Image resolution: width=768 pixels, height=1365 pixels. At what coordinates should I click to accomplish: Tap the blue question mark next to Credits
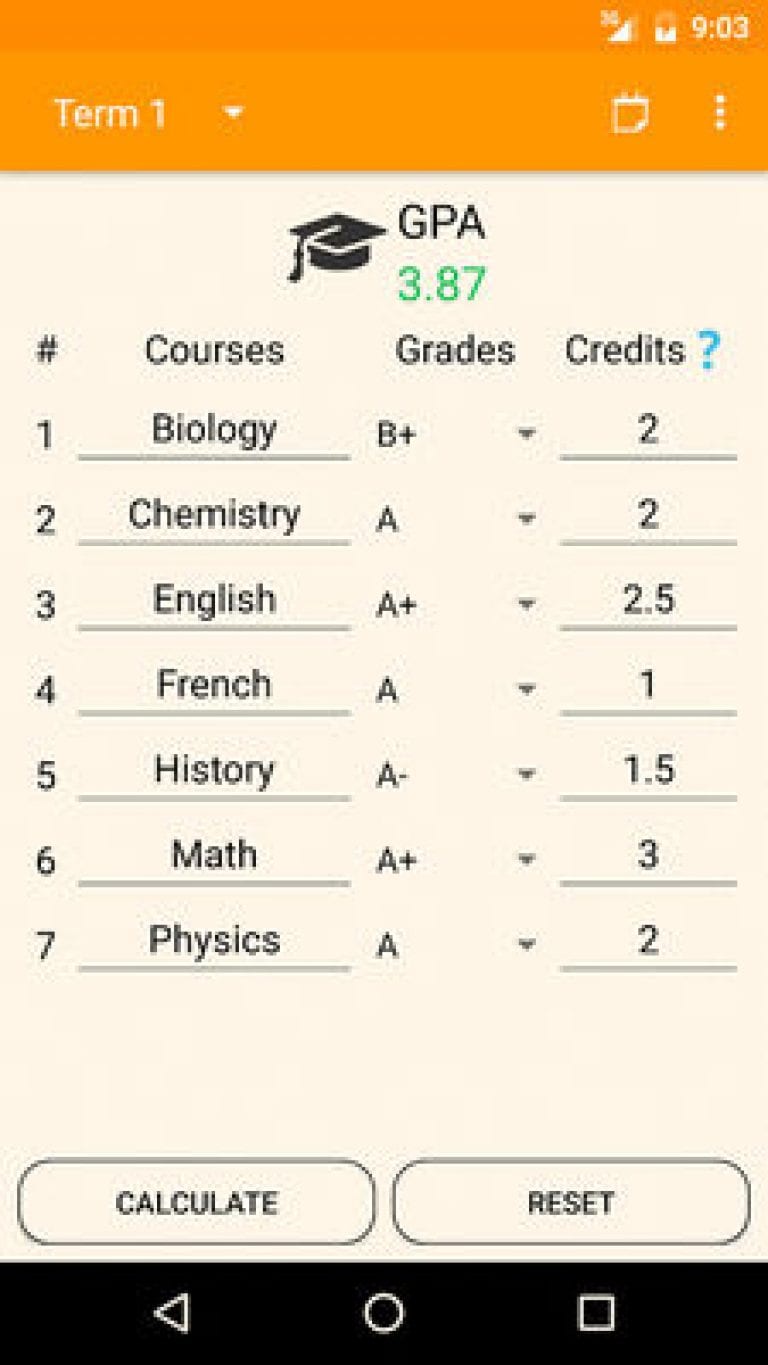pos(709,350)
